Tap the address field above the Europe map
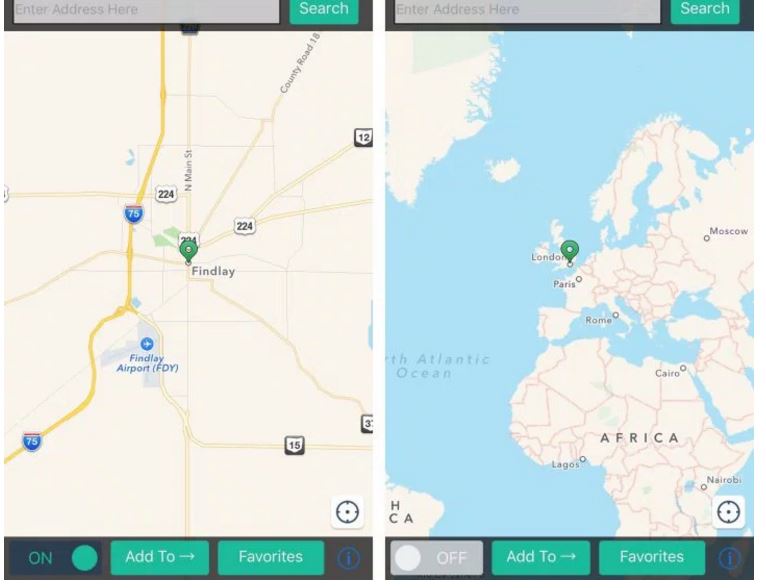 [x=527, y=10]
